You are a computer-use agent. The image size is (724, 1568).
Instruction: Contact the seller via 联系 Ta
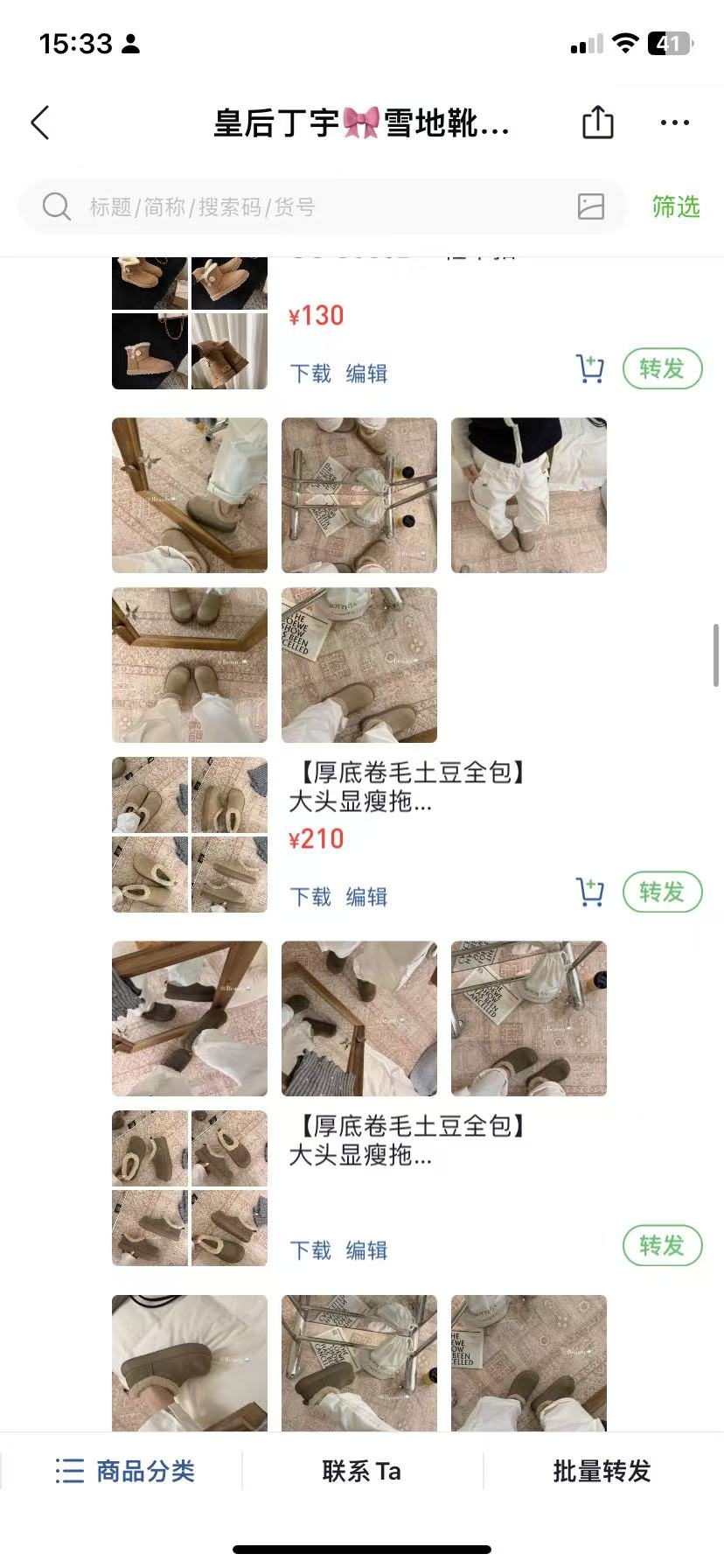[x=361, y=1472]
